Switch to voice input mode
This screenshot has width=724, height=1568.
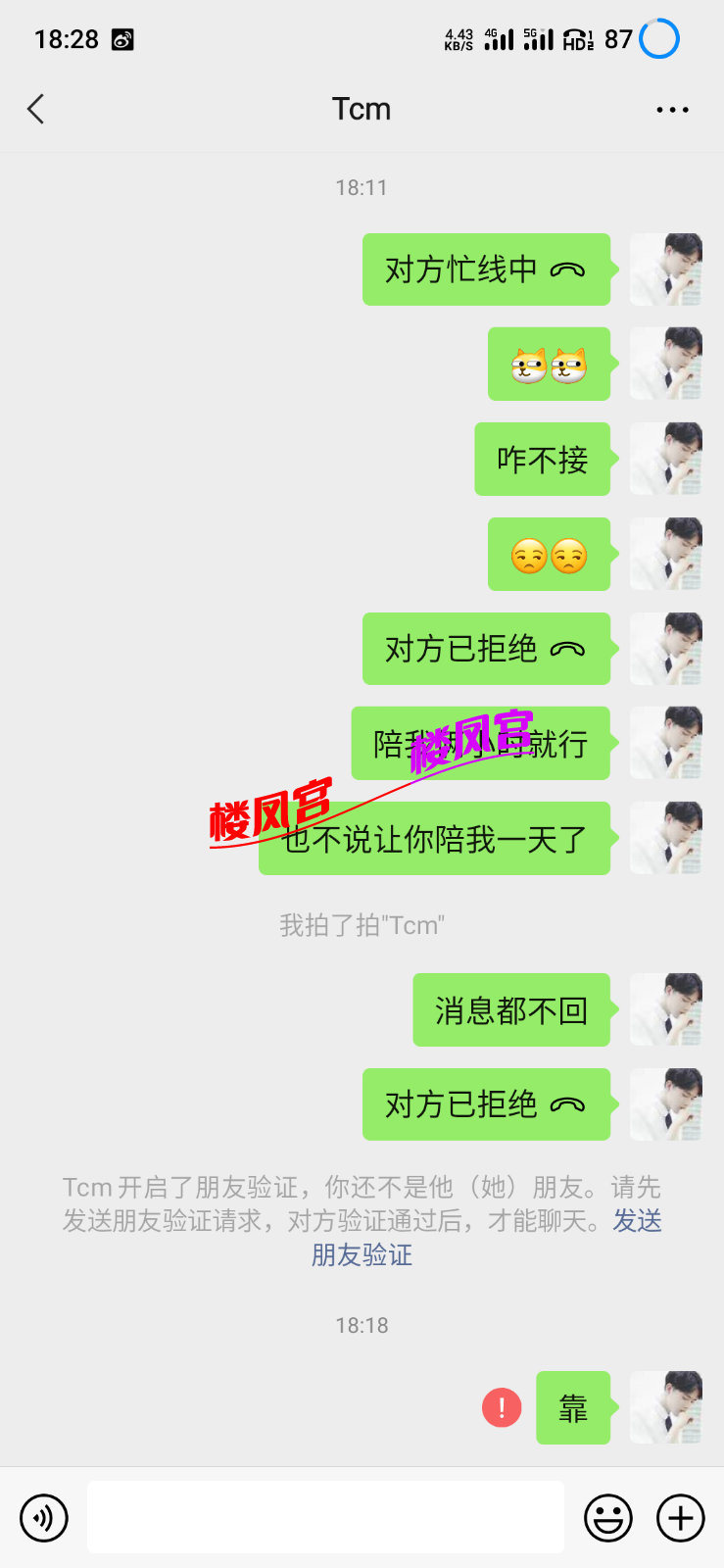44,1518
